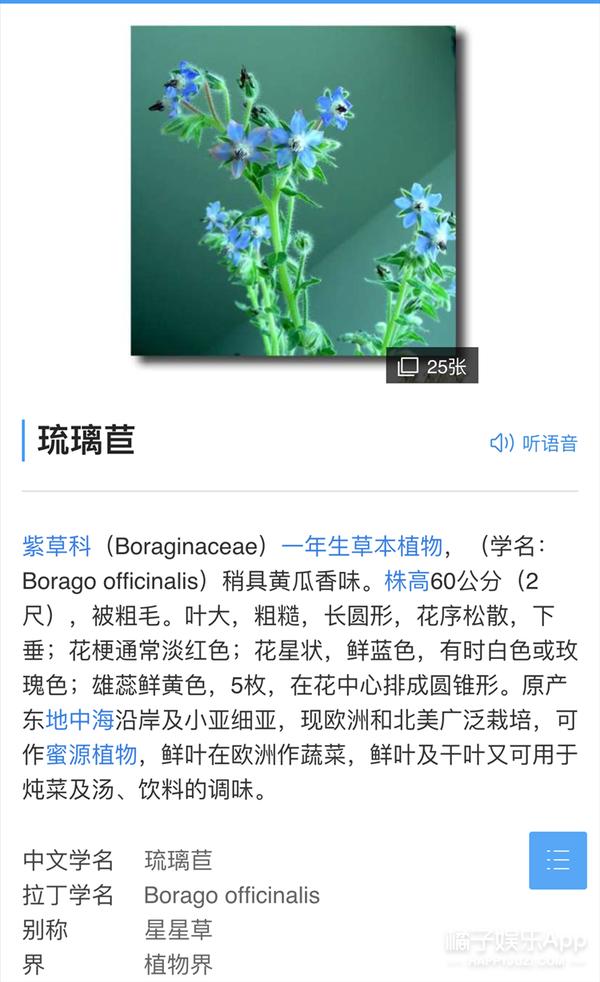Screen dimensions: 600x982
Task: Open the 株高 link
Action: point(406,581)
